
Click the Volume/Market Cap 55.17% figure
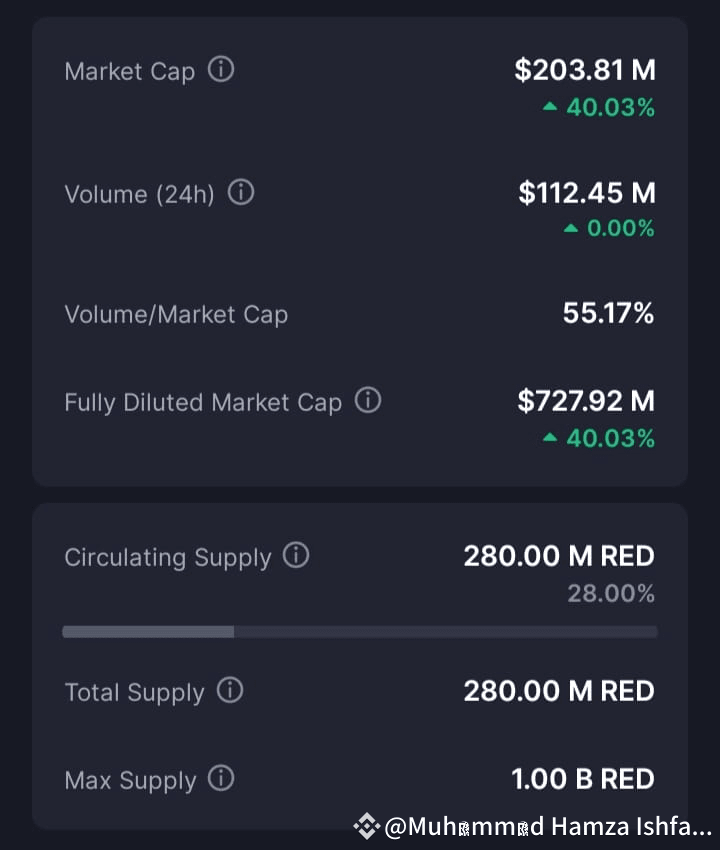click(610, 313)
